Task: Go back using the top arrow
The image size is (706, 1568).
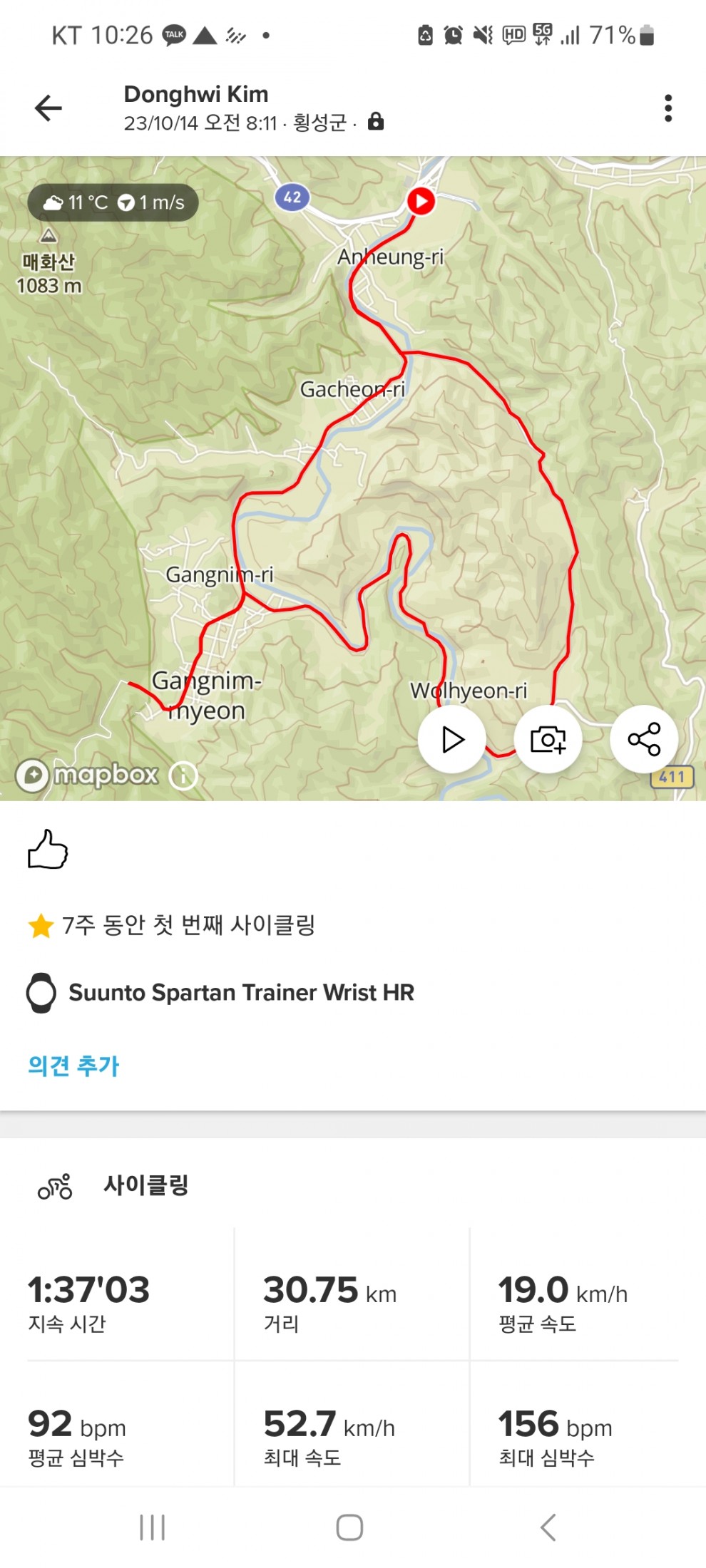Action: click(x=48, y=108)
